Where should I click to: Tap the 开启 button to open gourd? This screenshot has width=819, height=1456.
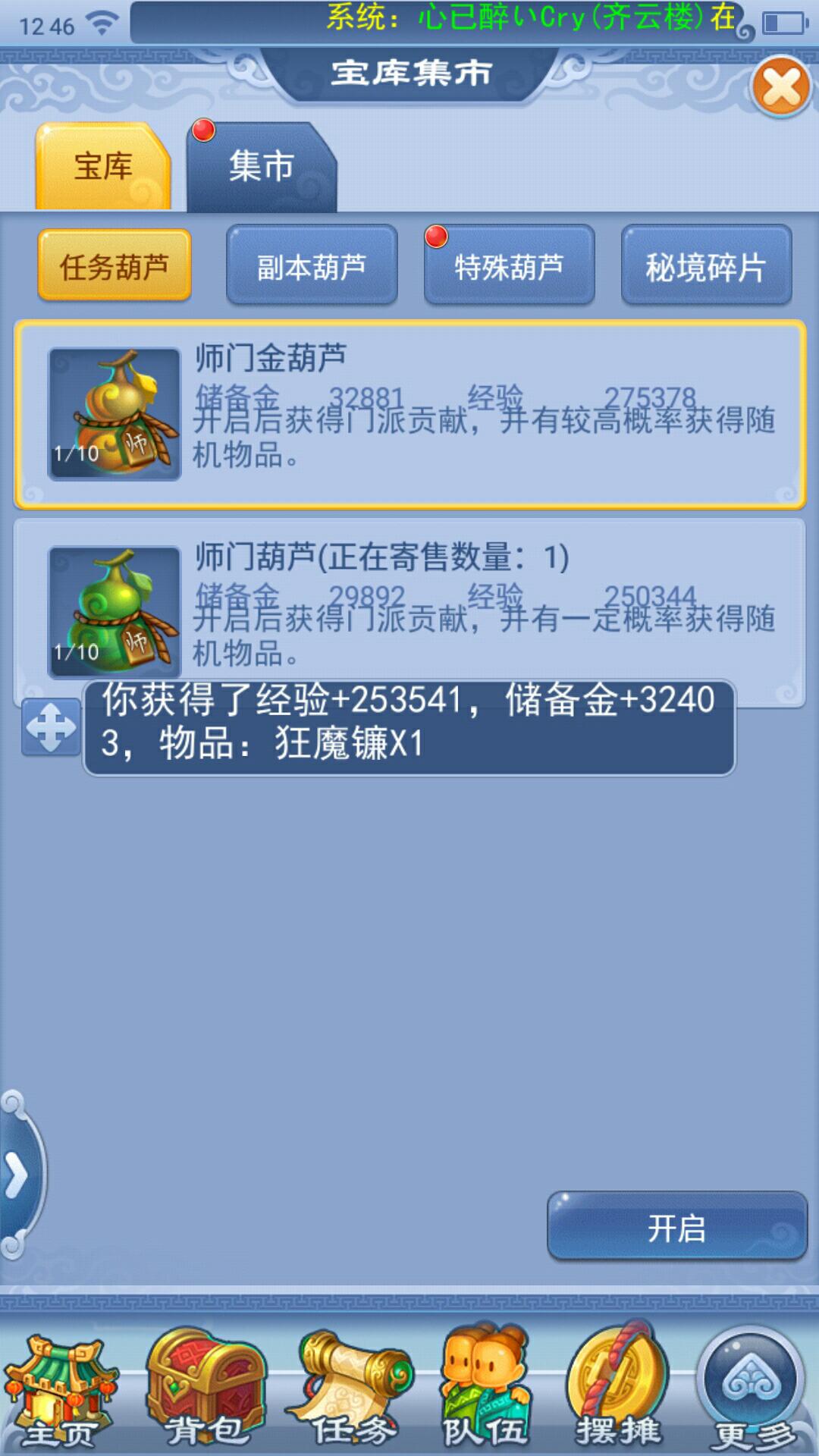click(676, 1228)
